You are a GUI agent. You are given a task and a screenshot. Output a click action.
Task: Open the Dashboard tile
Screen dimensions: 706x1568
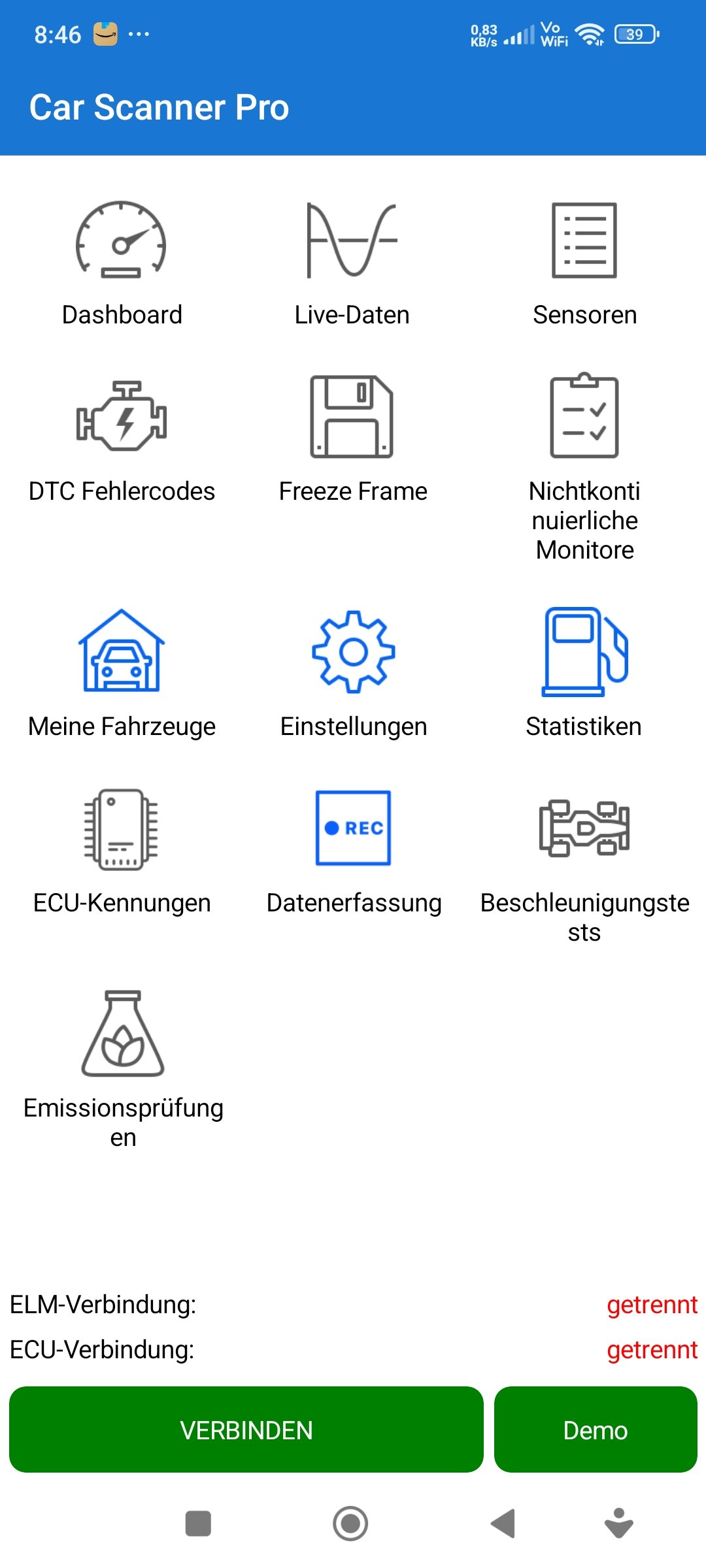tap(122, 263)
